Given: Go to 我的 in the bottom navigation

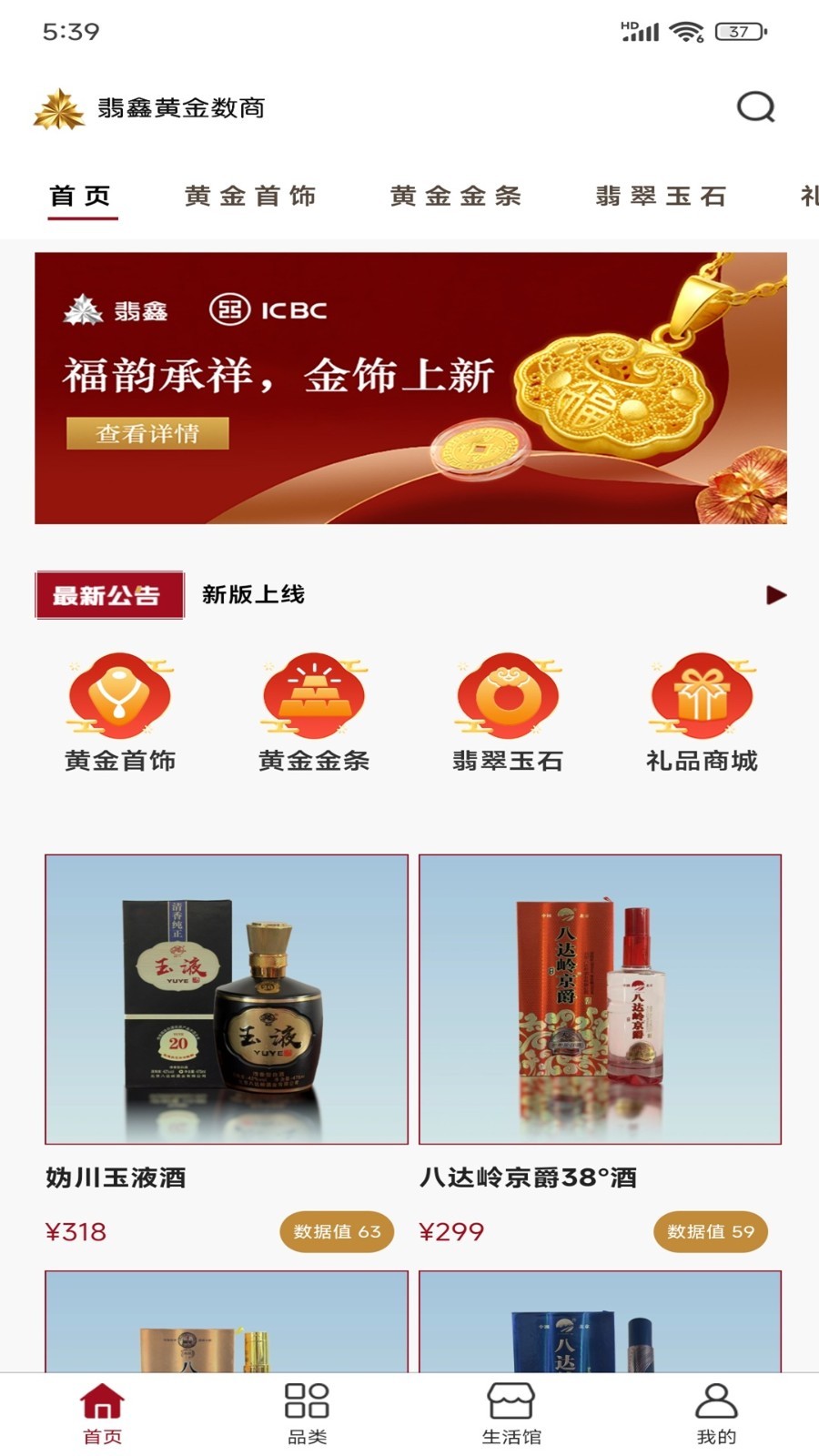Looking at the screenshot, I should (716, 1413).
